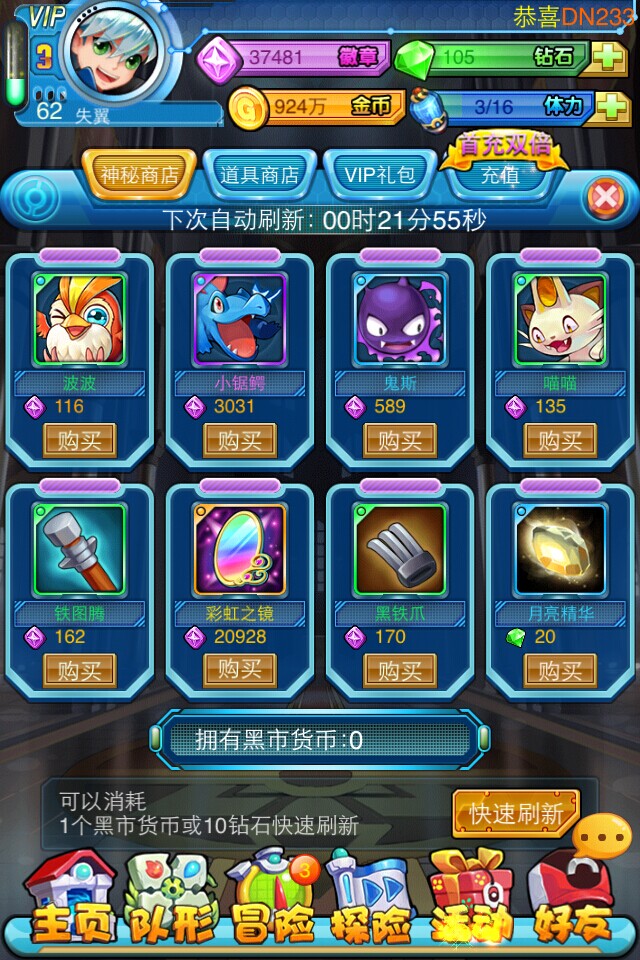The width and height of the screenshot is (640, 960).
Task: Buy 波波 for 116 badges
Action: pyautogui.click(x=80, y=440)
